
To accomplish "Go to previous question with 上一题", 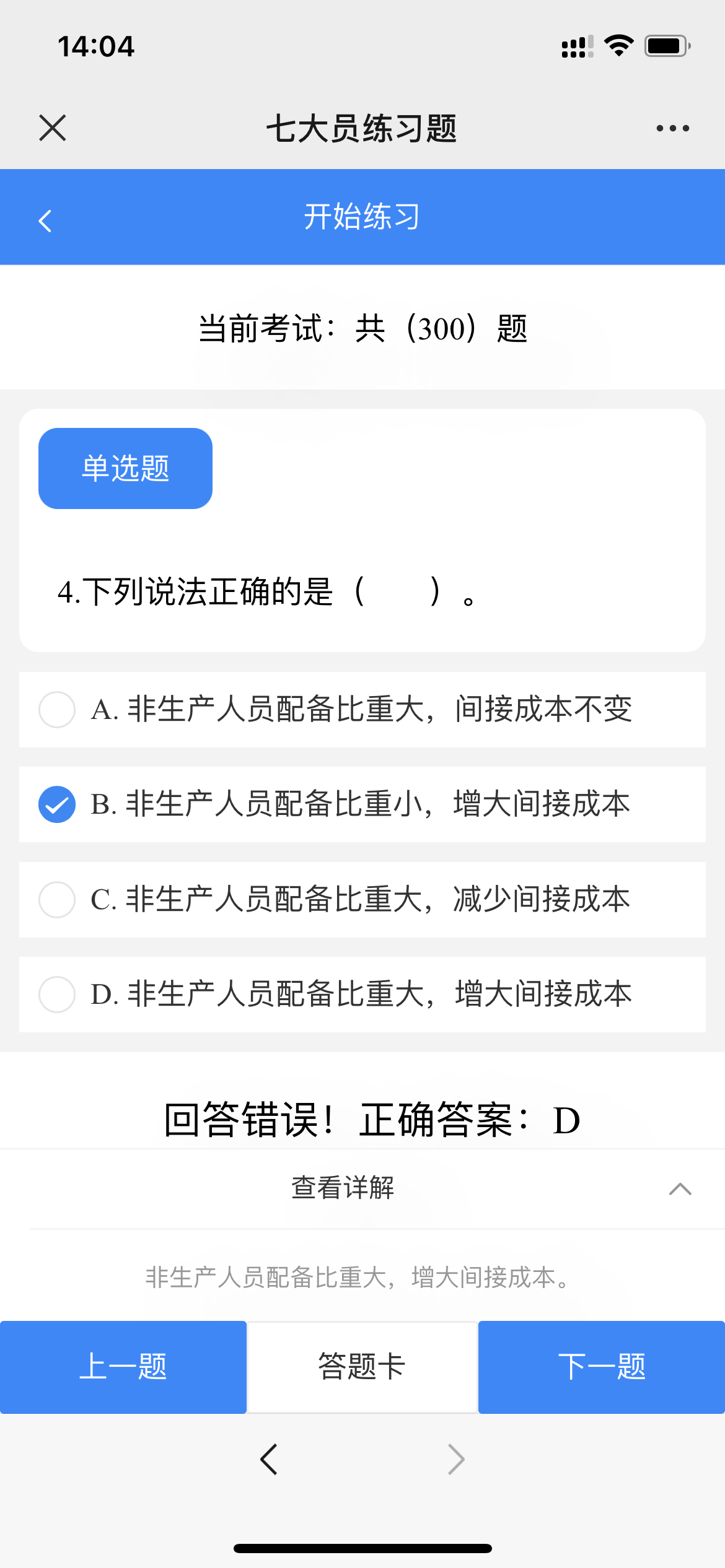I will click(x=123, y=1367).
